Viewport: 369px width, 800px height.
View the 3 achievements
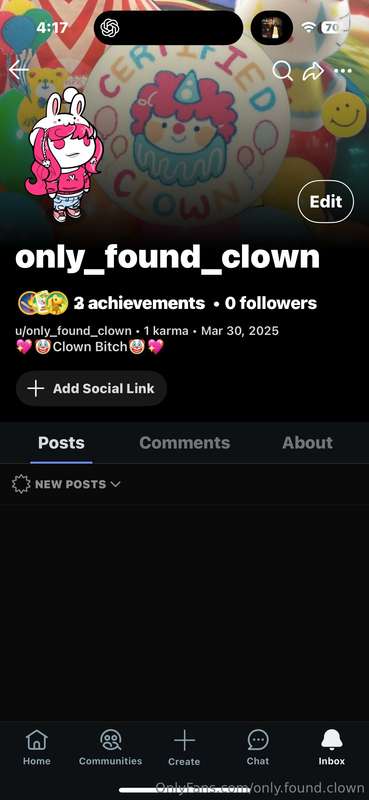[x=111, y=304]
